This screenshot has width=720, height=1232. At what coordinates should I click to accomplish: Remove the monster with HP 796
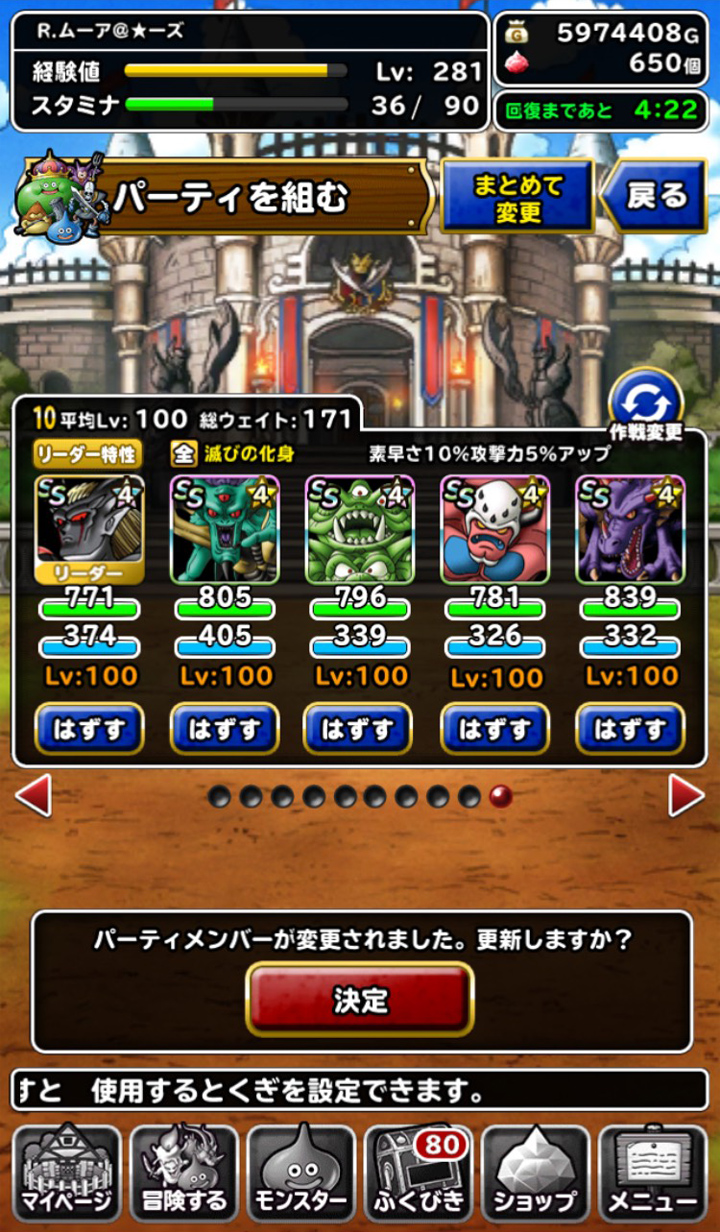[359, 728]
